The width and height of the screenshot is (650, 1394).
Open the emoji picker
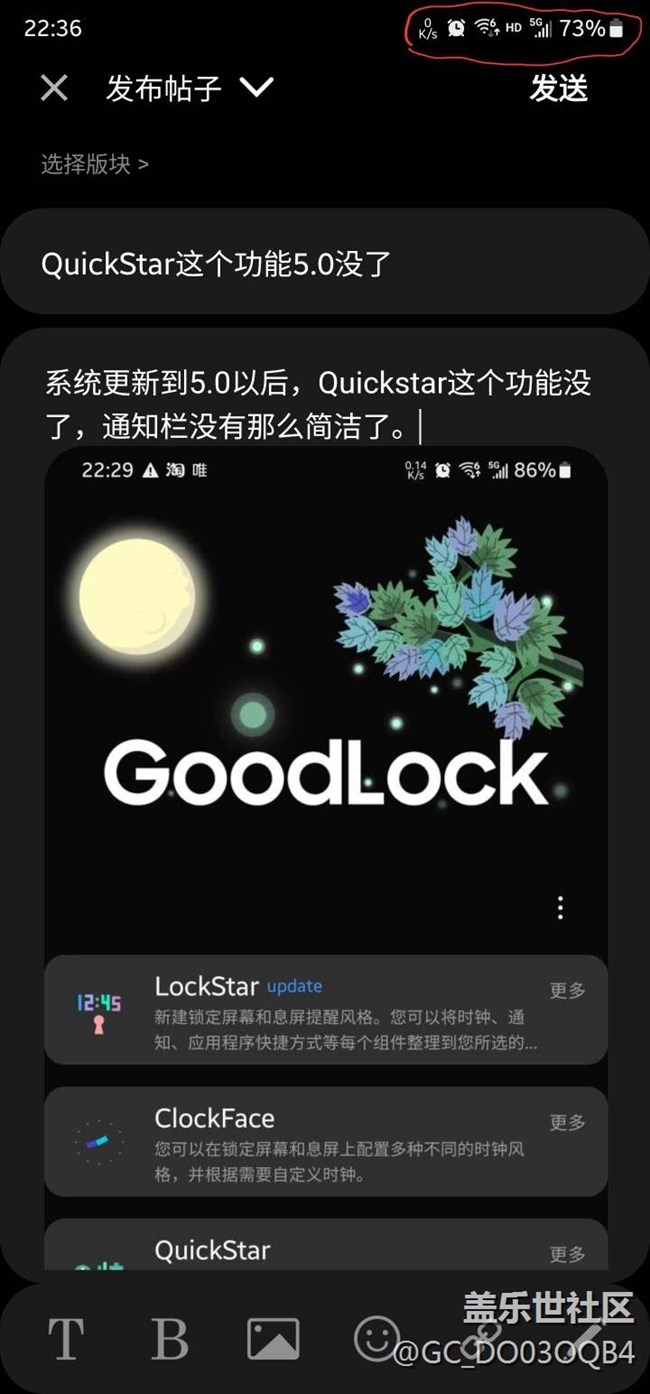[x=376, y=1338]
